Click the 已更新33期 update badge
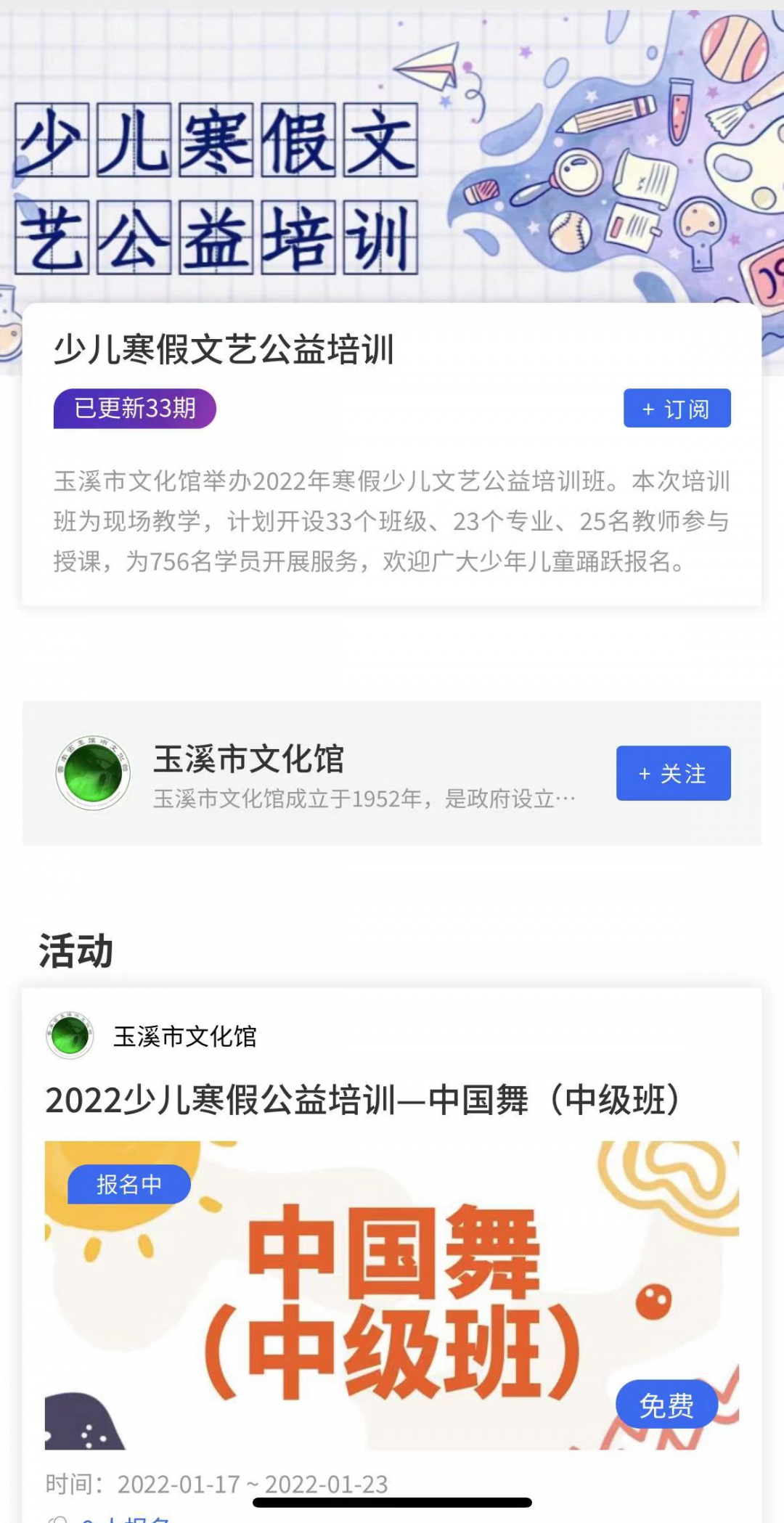 134,409
